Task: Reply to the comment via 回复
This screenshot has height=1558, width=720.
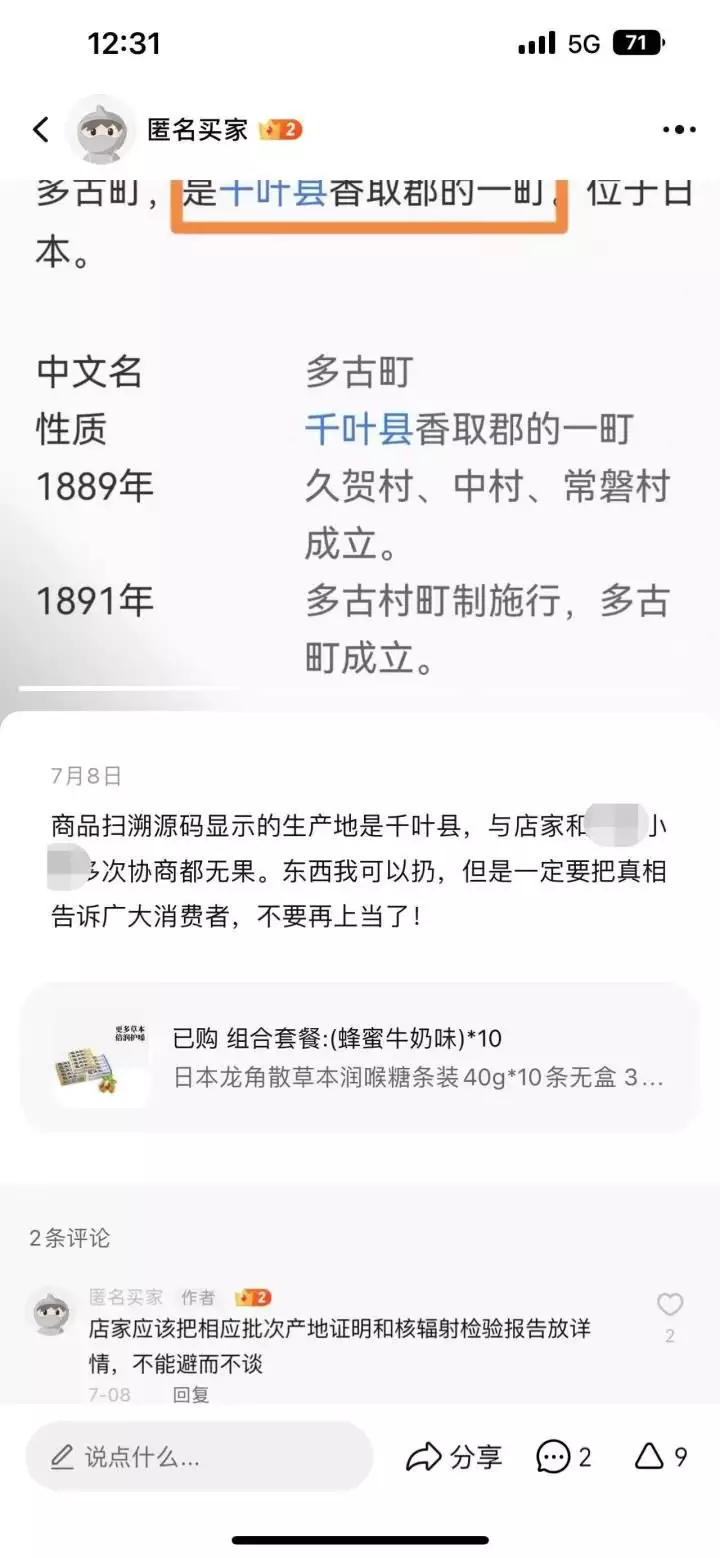Action: pos(190,1394)
